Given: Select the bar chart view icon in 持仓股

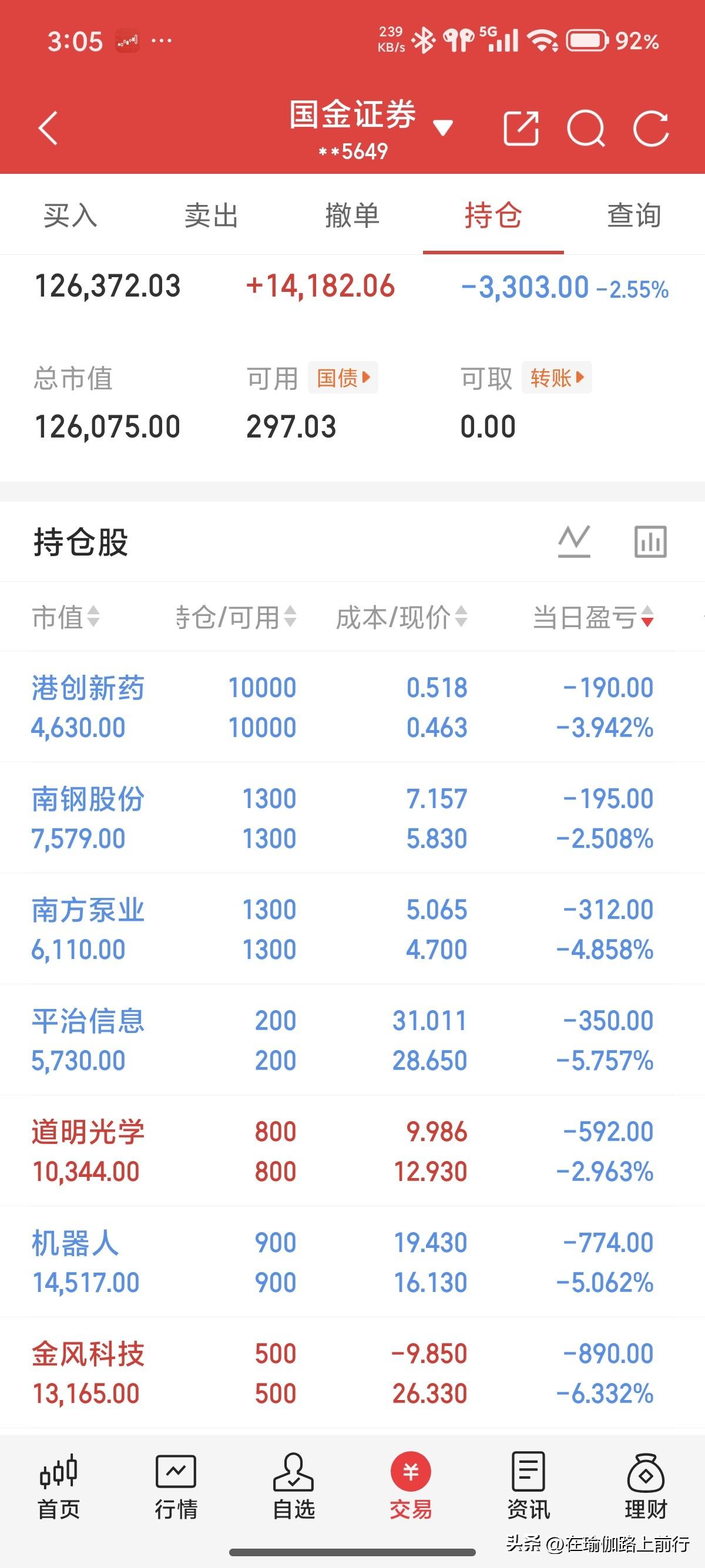Looking at the screenshot, I should pos(649,541).
